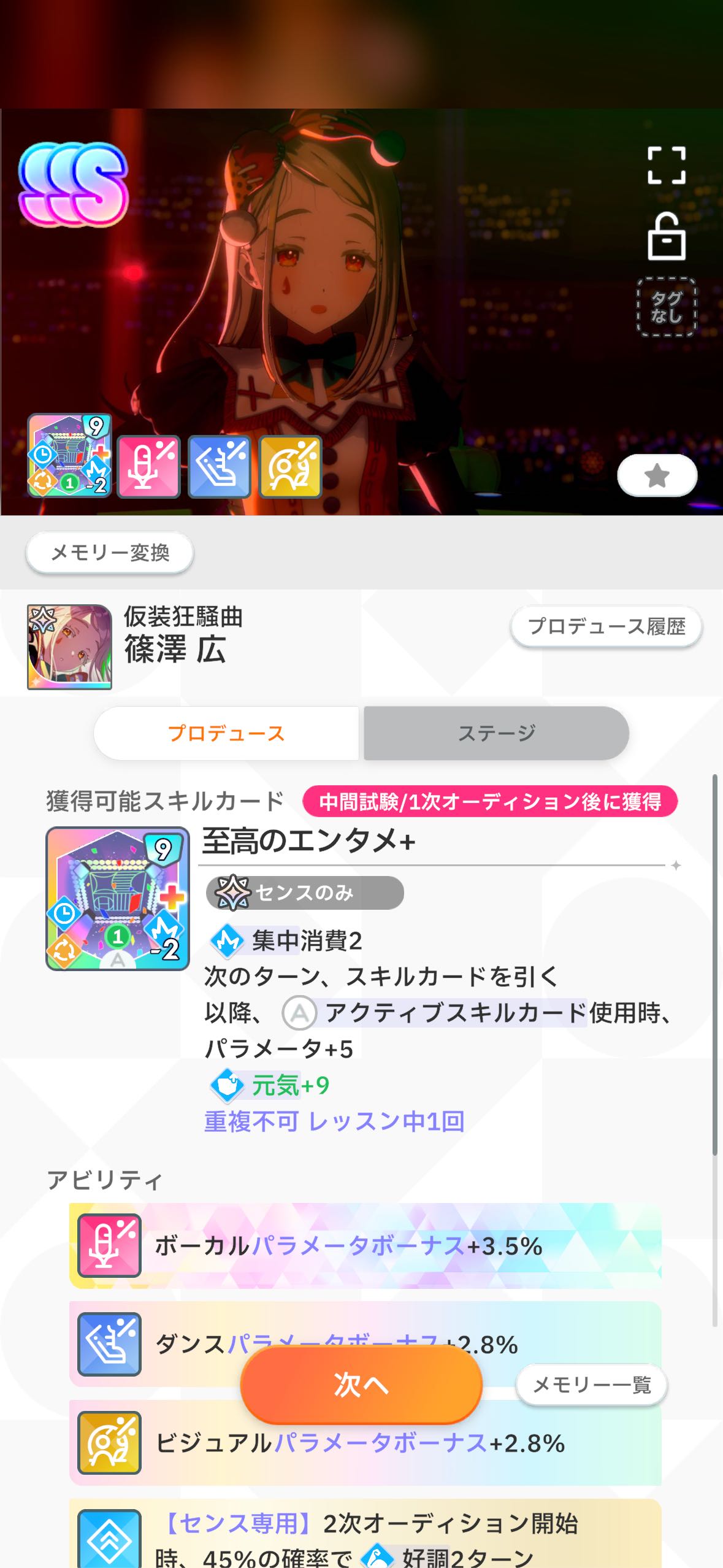
Task: Open メモリー一覧 memory list
Action: [591, 1385]
